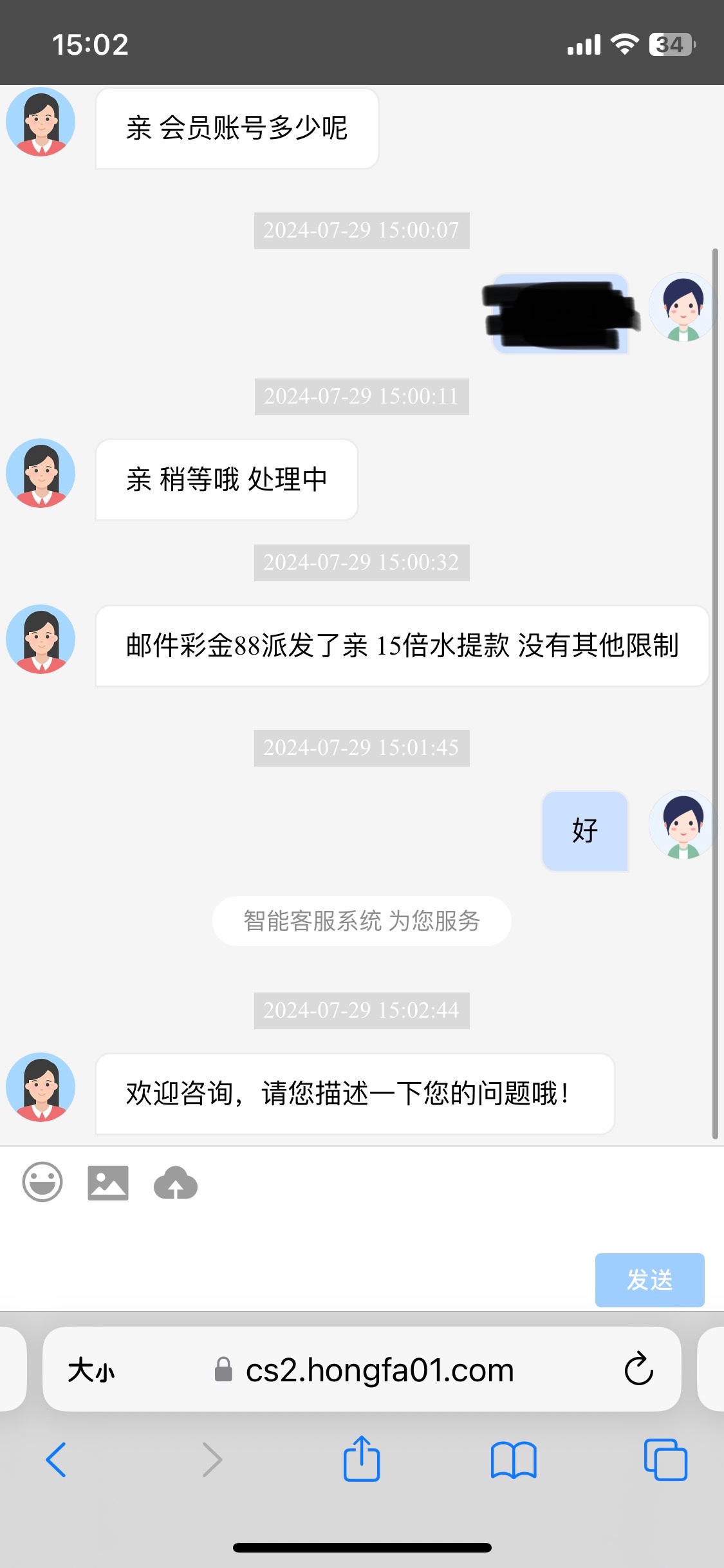The width and height of the screenshot is (724, 1568).
Task: Tap the 发送 send button
Action: [649, 1280]
